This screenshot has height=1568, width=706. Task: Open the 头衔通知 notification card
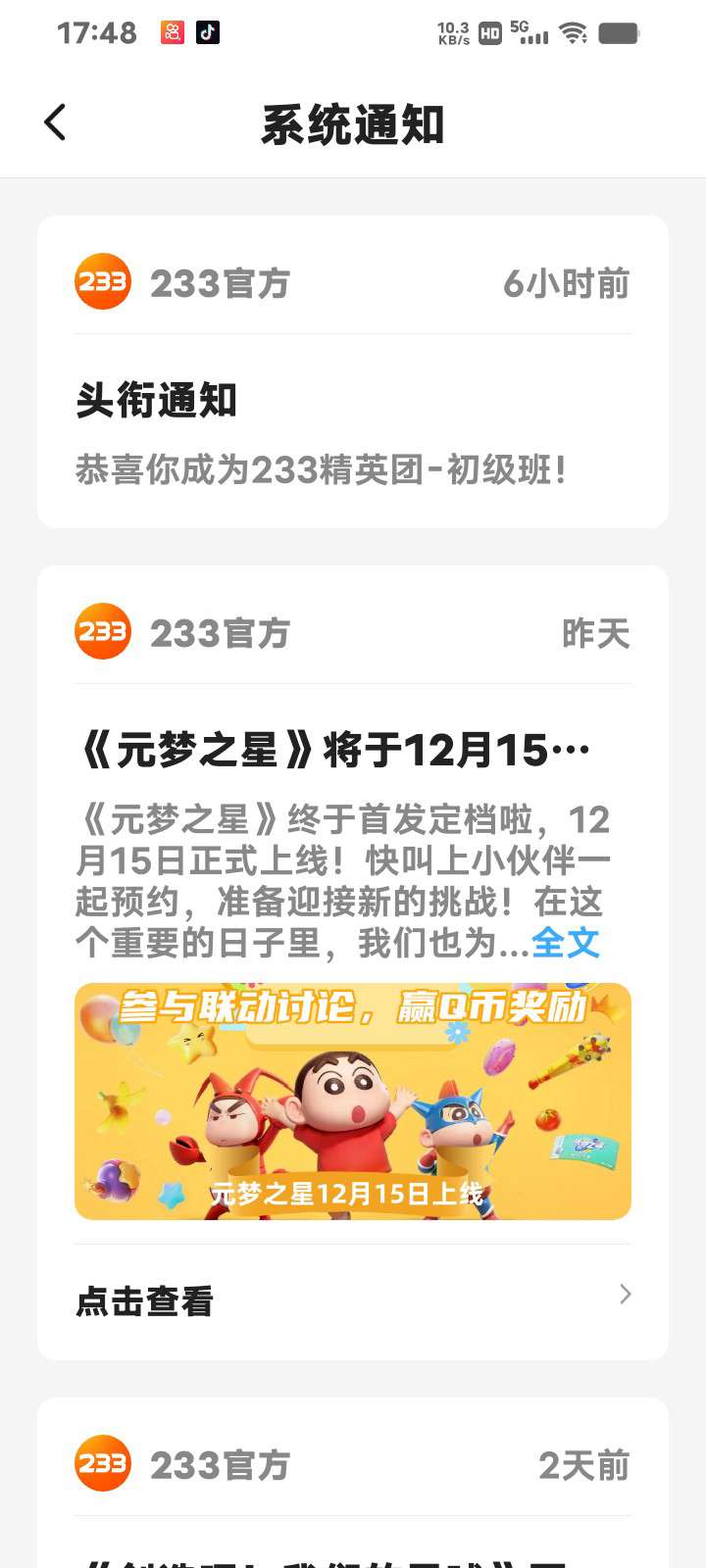click(x=353, y=371)
